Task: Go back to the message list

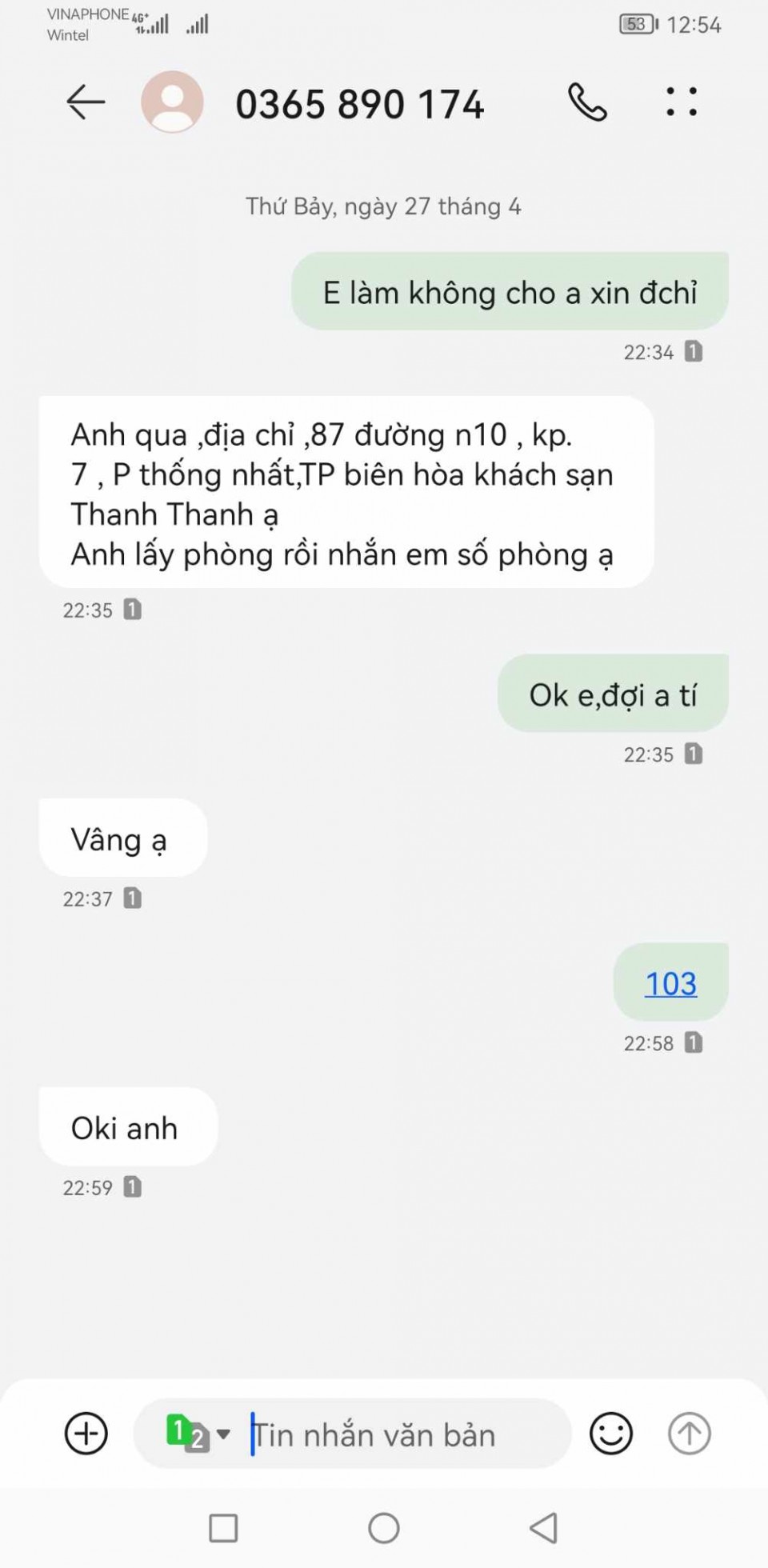Action: point(86,102)
